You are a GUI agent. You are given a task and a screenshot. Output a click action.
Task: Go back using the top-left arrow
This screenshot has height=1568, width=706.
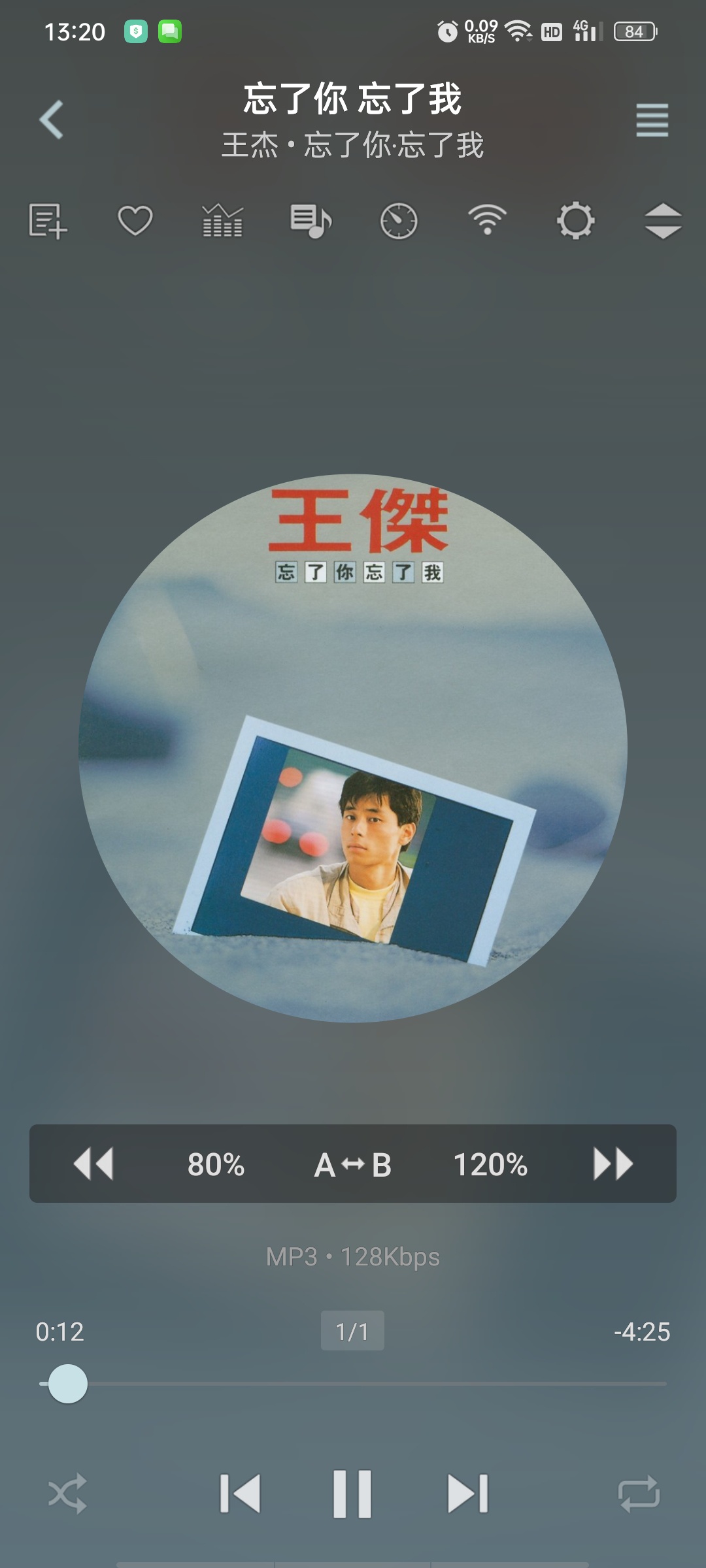click(x=52, y=120)
